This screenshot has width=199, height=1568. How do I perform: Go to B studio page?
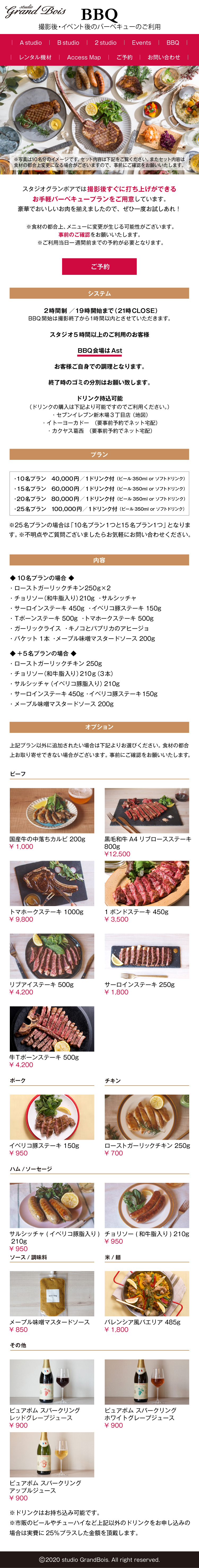[68, 43]
